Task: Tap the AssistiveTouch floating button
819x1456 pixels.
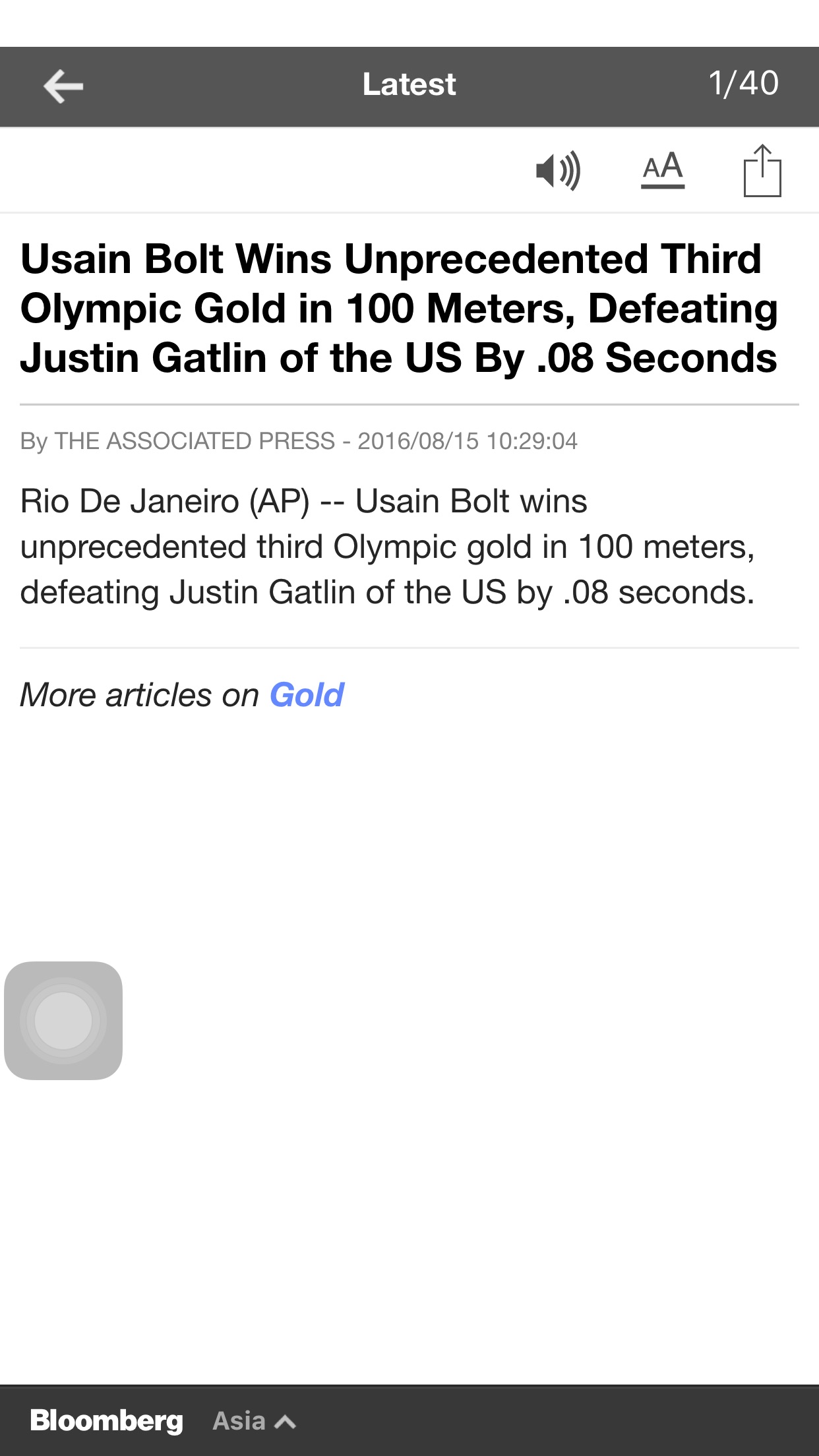Action: click(x=63, y=1020)
